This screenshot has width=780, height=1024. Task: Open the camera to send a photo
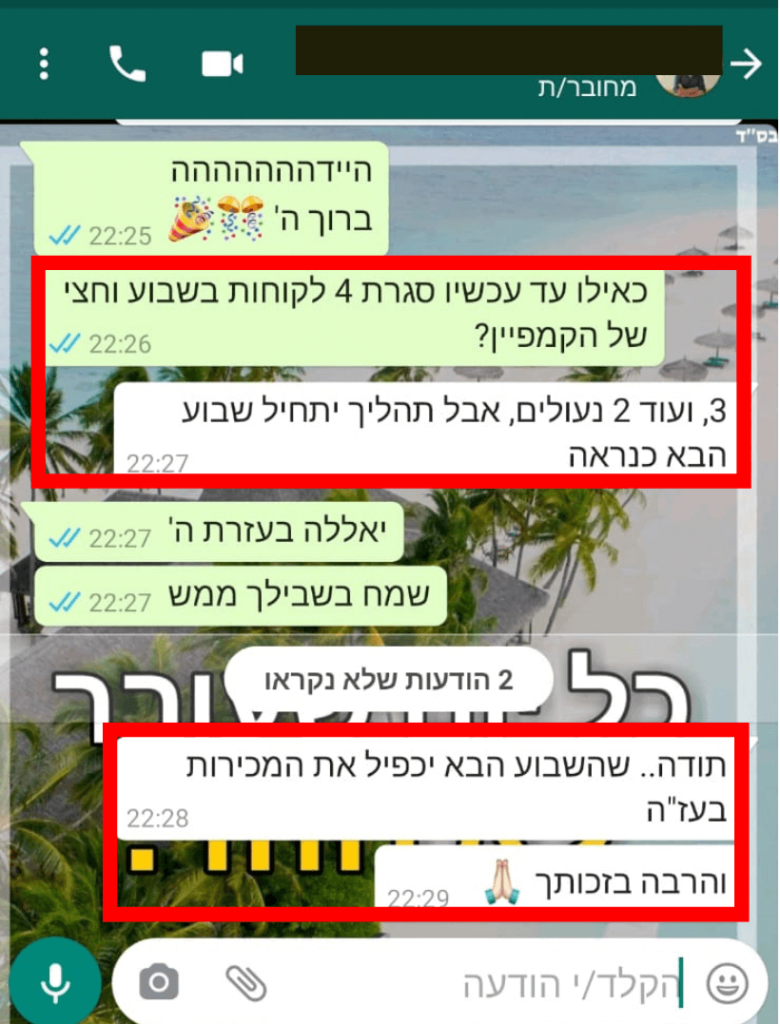tap(159, 982)
